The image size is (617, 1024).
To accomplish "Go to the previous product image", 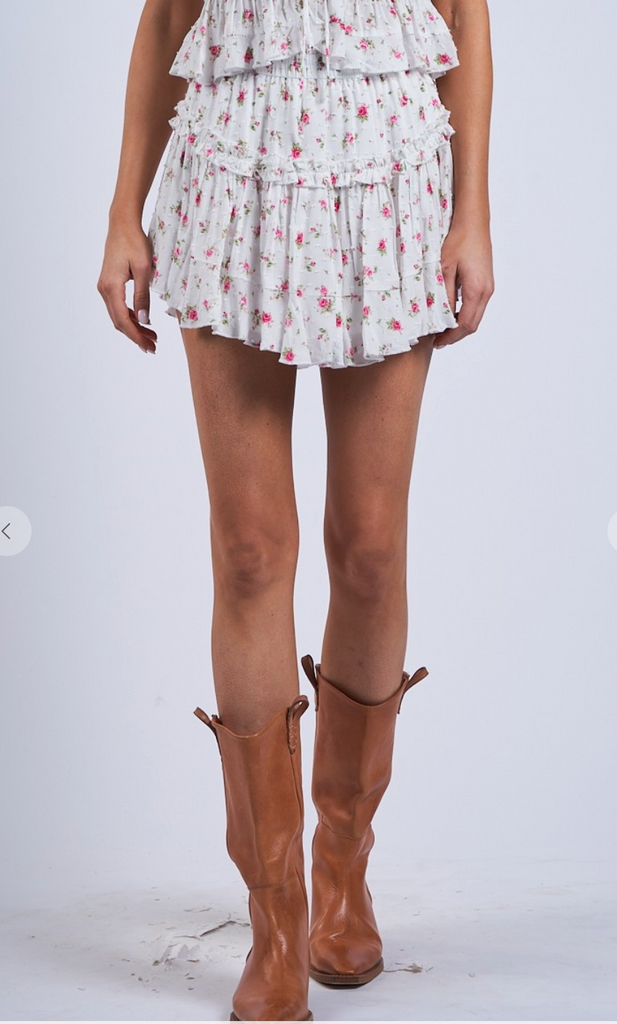I will coord(9,531).
